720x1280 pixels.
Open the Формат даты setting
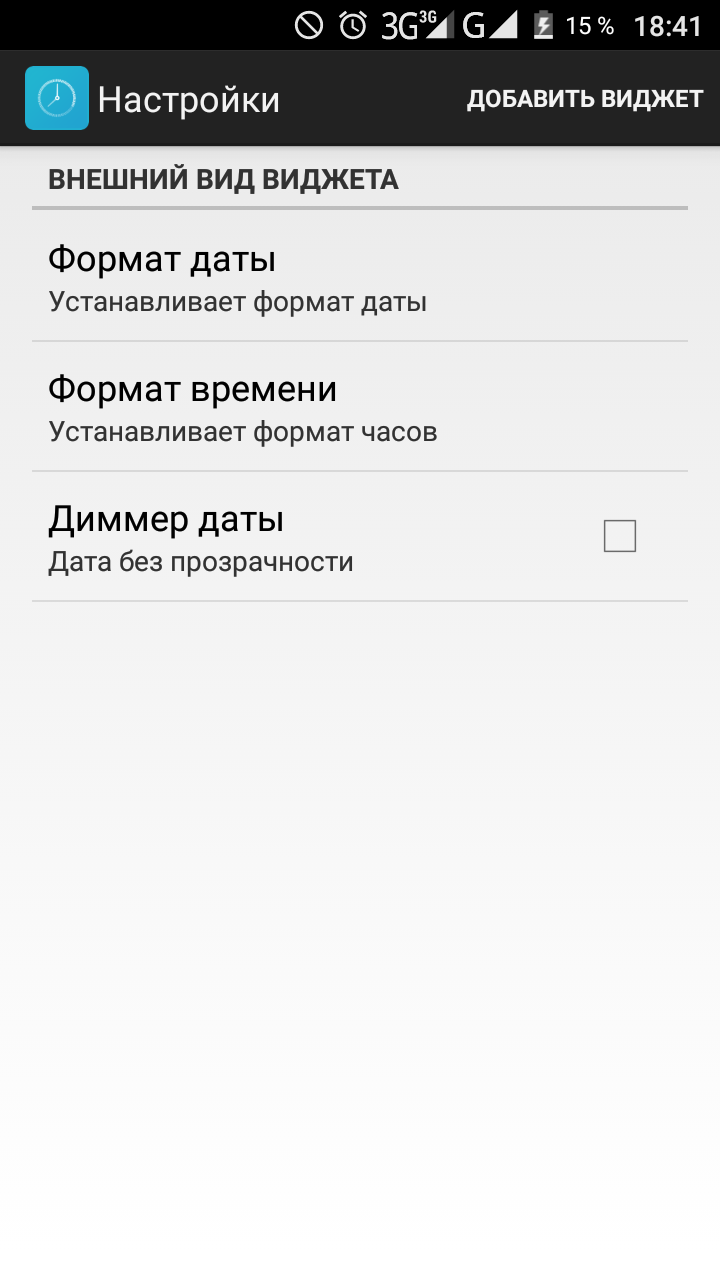tap(360, 277)
